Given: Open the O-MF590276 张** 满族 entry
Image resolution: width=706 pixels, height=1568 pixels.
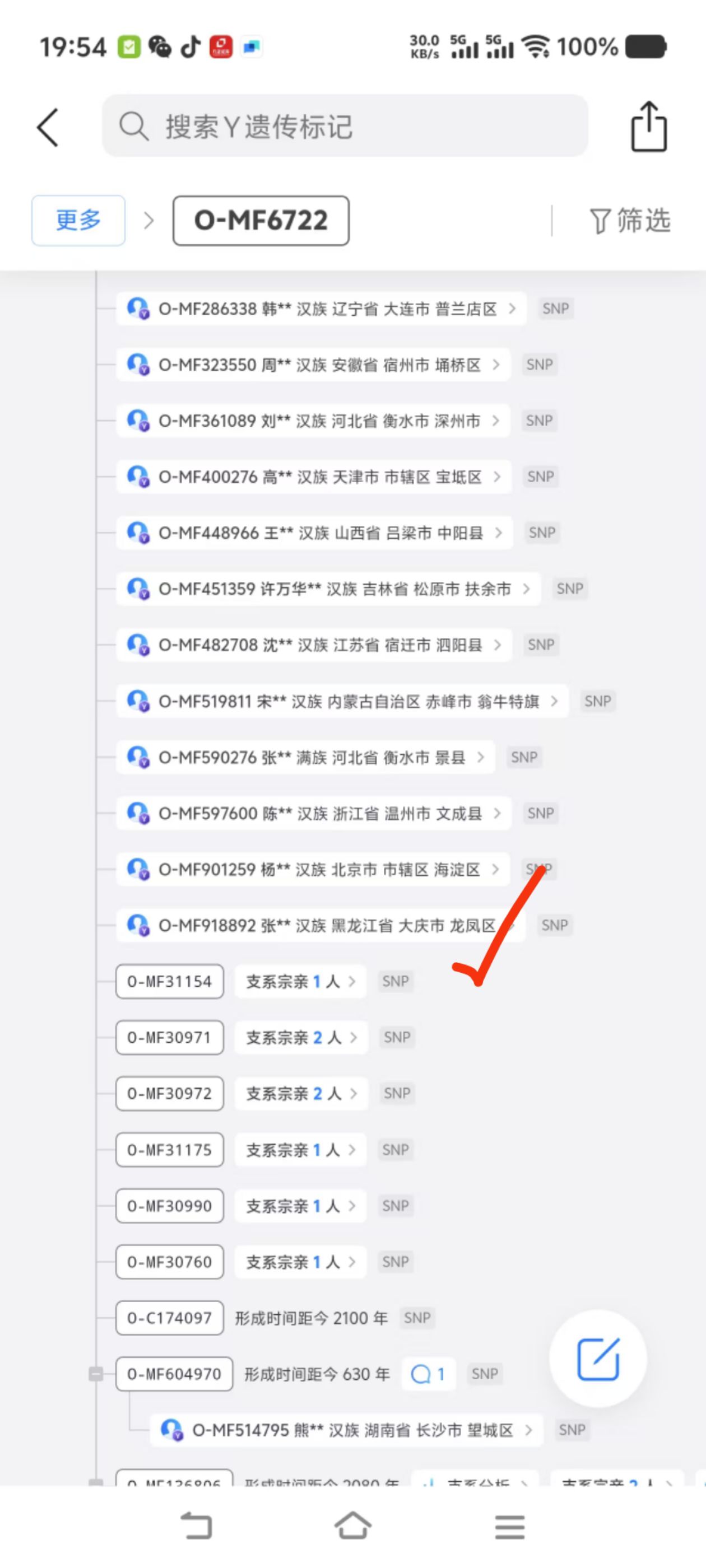Looking at the screenshot, I should point(305,757).
